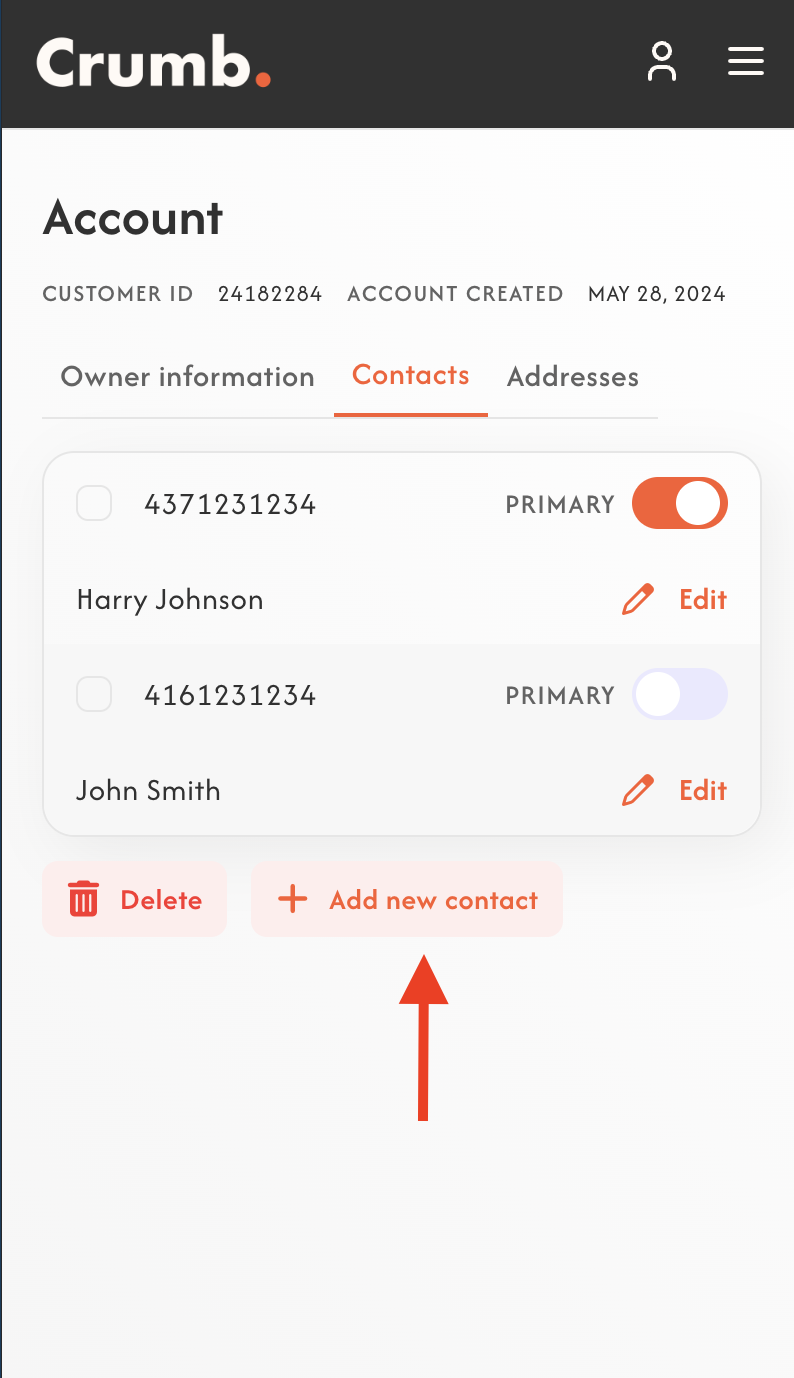Go to Crumb home via logo
The image size is (794, 1378).
[154, 62]
